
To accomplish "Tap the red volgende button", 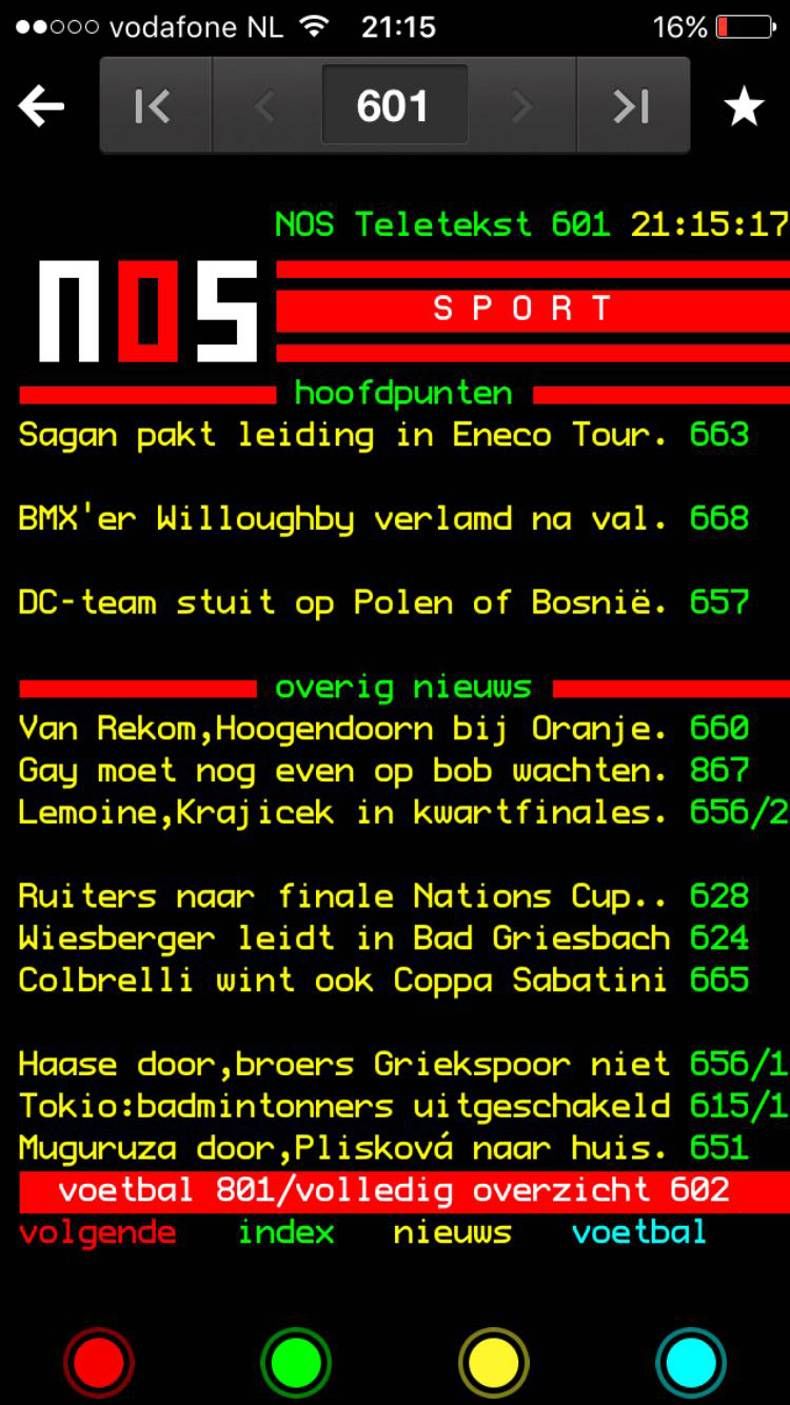I will 99,1362.
